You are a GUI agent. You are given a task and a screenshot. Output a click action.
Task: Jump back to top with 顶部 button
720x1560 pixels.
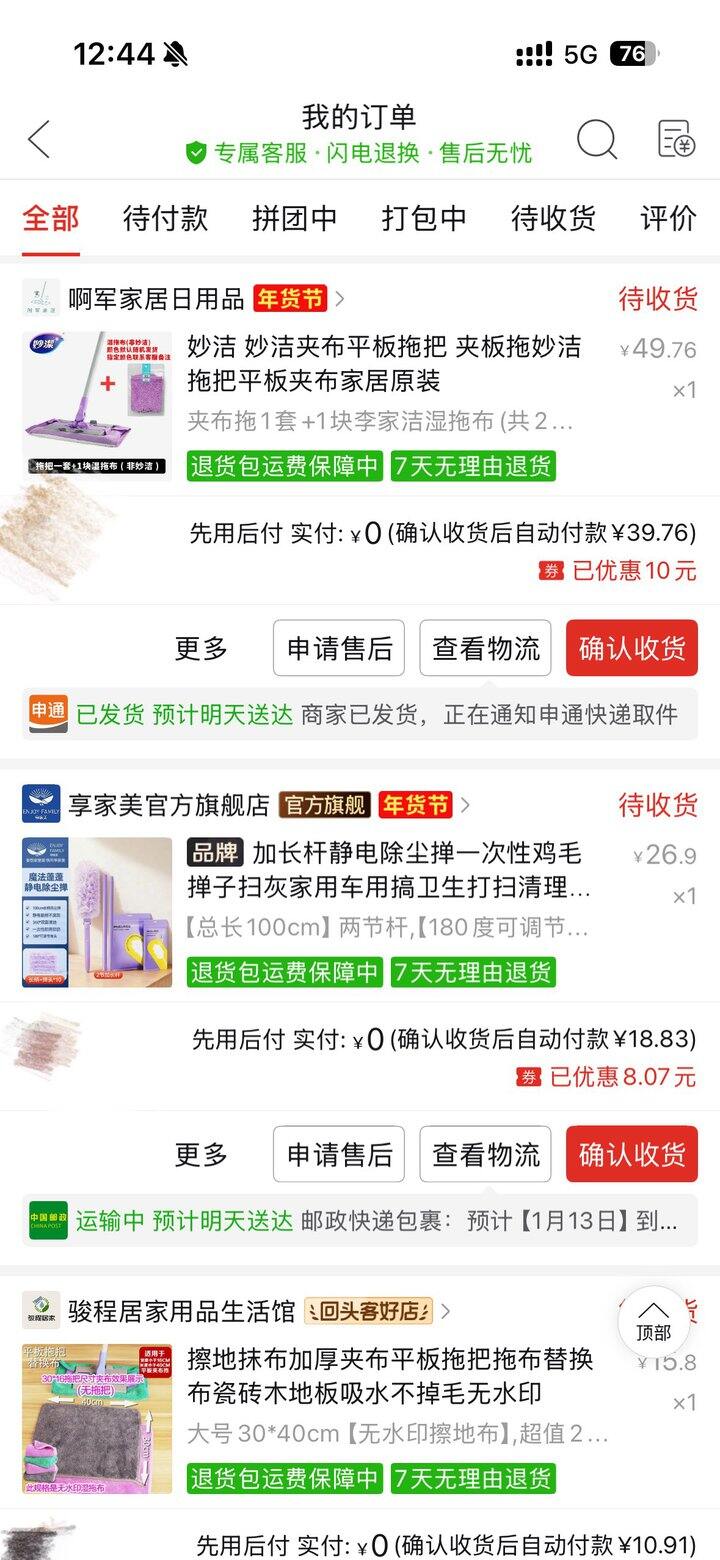click(x=653, y=1320)
